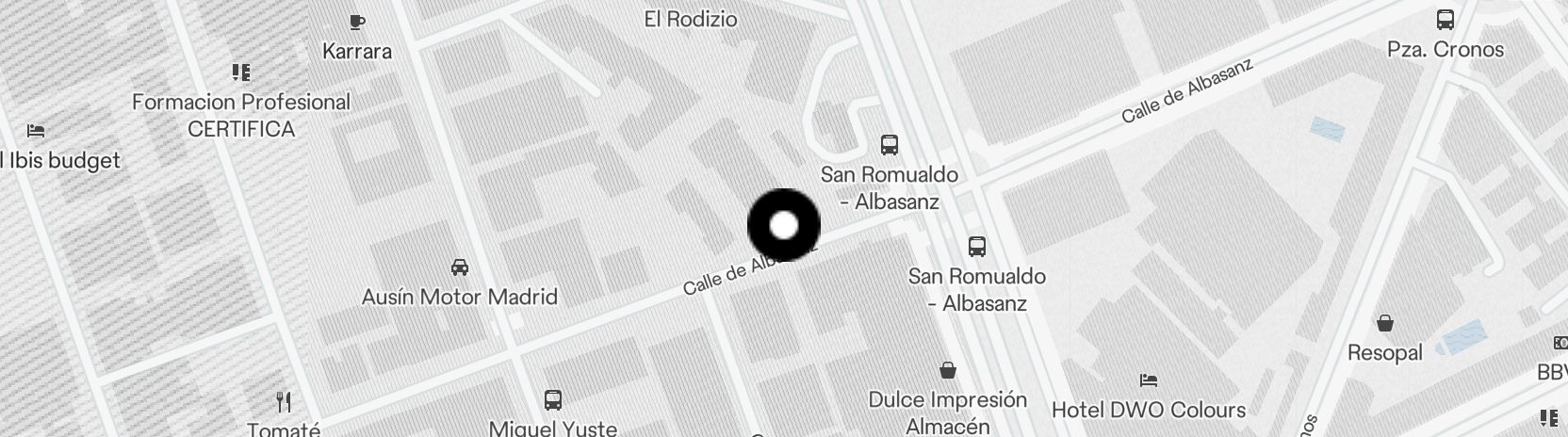
Task: Select the Resopal shop marker
Action: tap(1385, 324)
